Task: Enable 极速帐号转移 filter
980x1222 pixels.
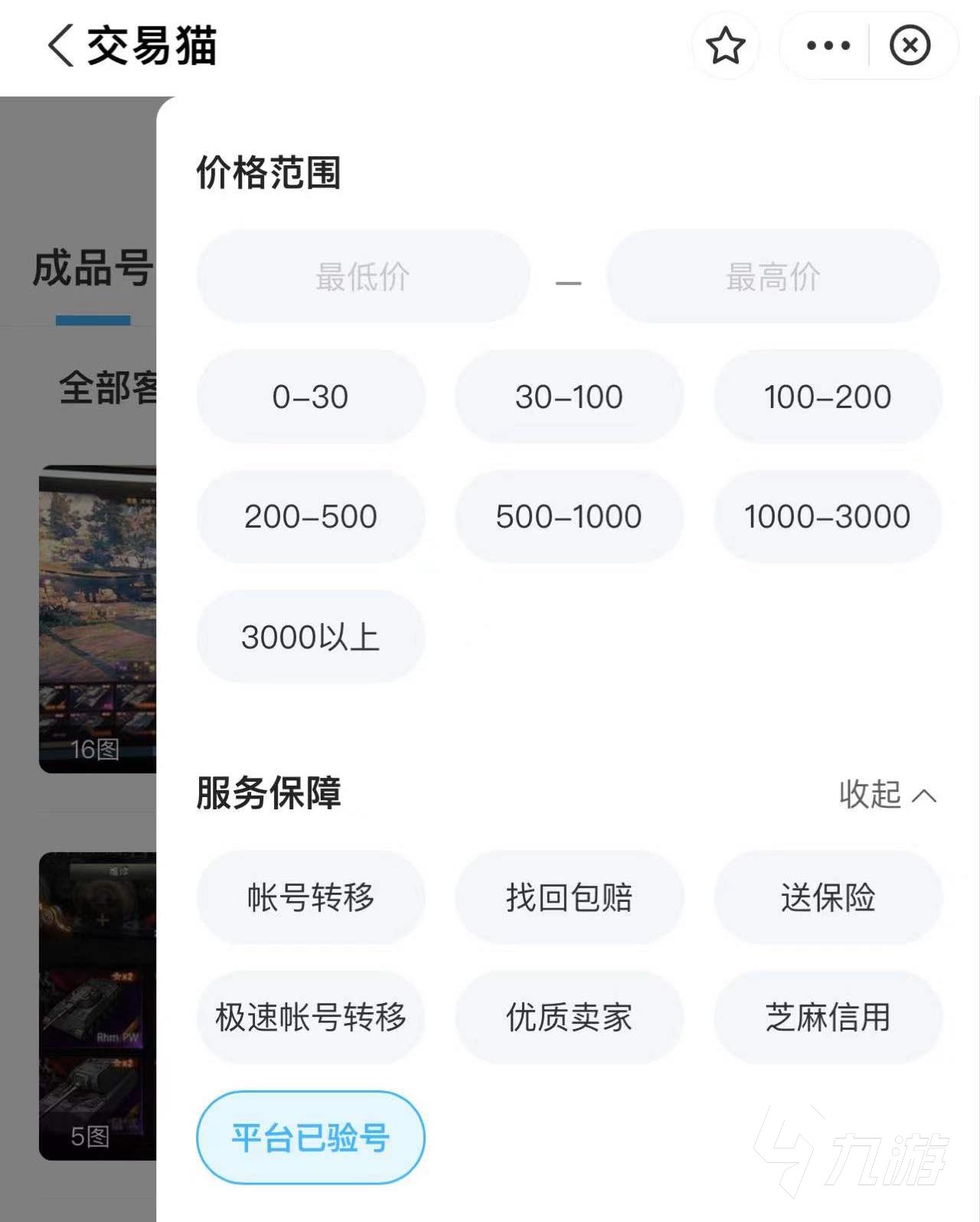Action: [310, 1018]
